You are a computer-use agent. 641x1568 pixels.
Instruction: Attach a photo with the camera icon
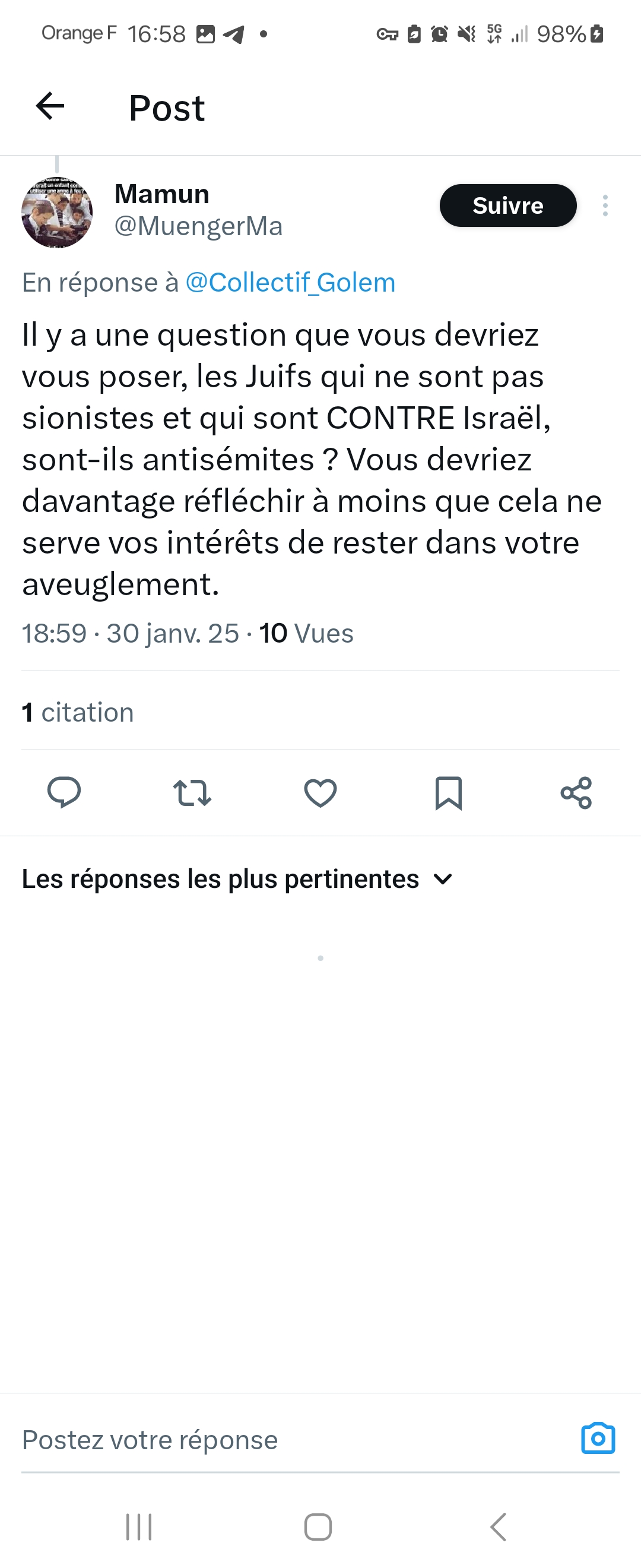[x=598, y=1439]
